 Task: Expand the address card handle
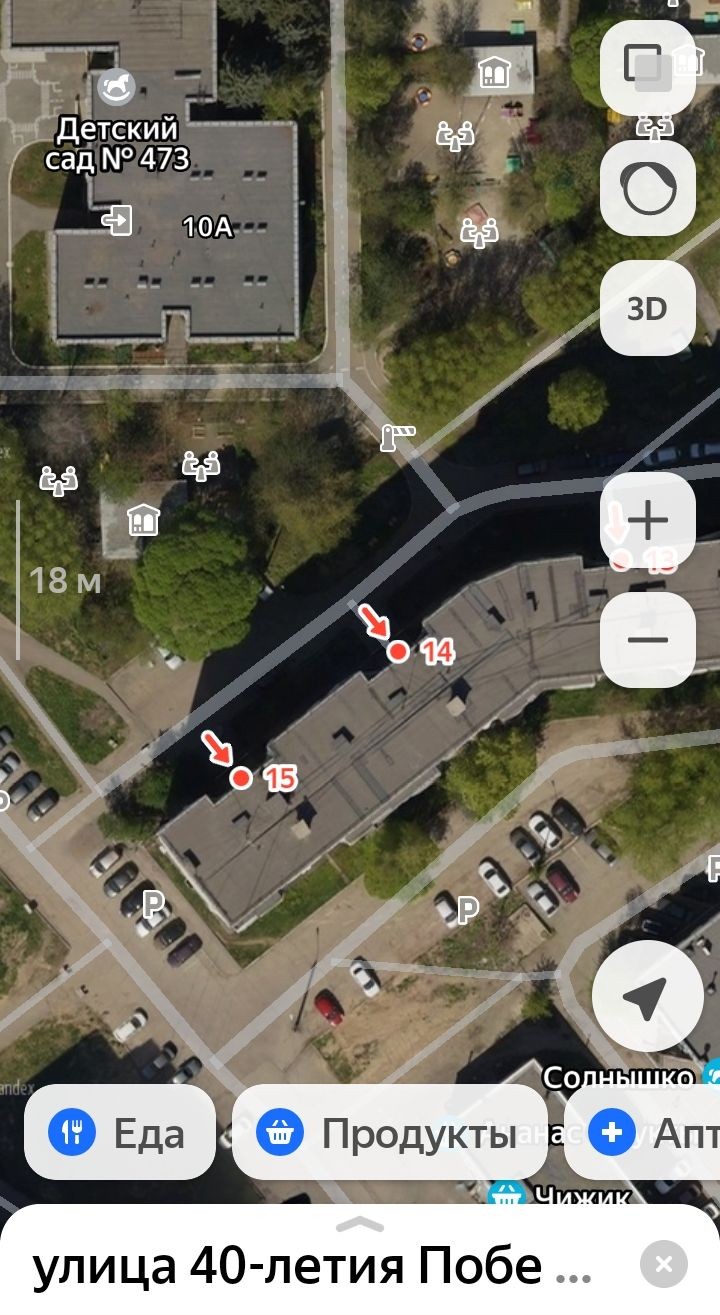click(360, 1224)
